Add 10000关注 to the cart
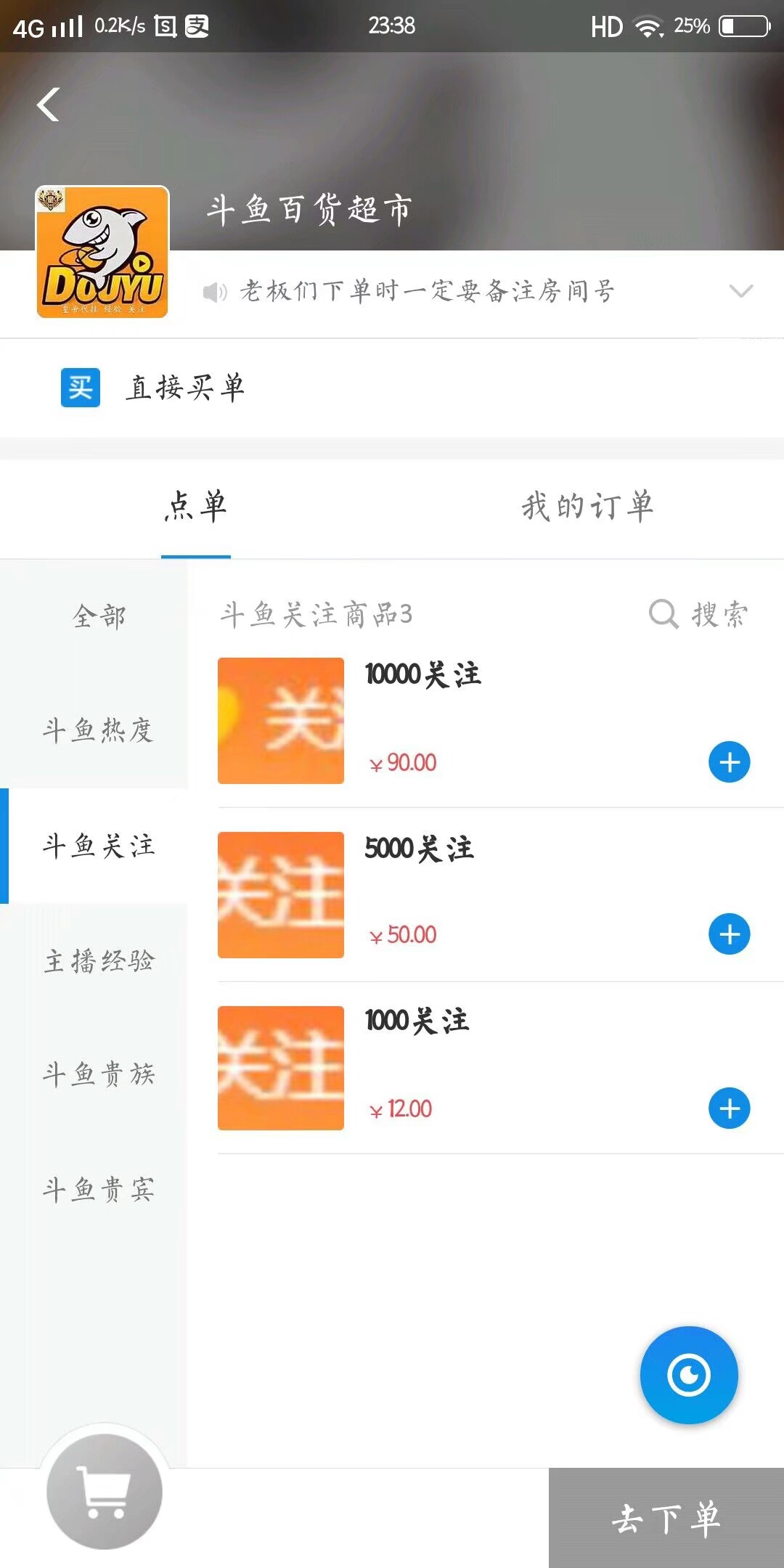 click(x=729, y=762)
